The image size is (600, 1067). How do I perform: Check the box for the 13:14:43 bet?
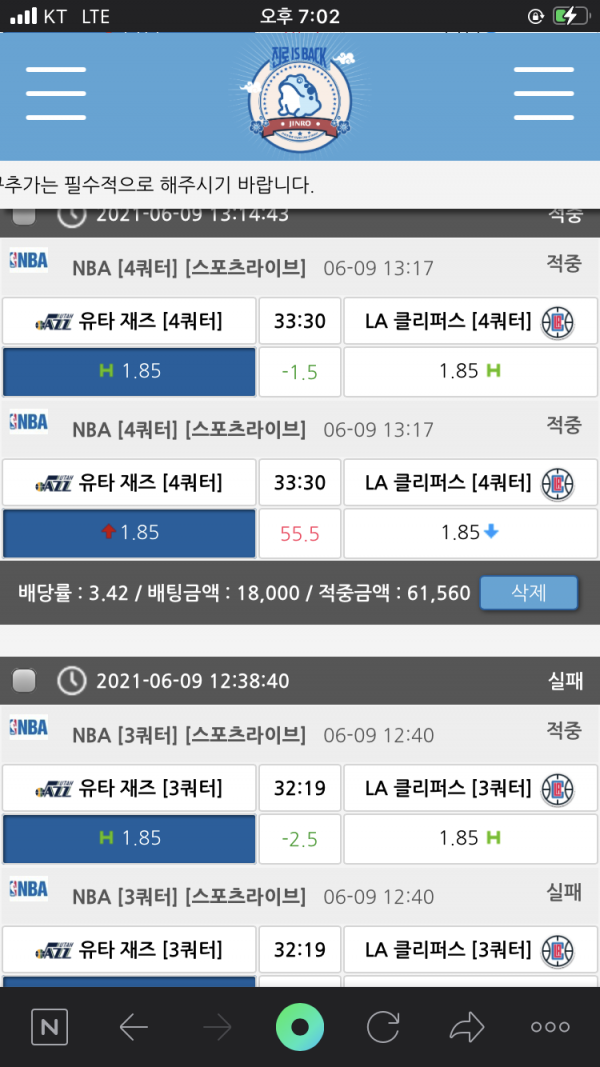coord(24,216)
